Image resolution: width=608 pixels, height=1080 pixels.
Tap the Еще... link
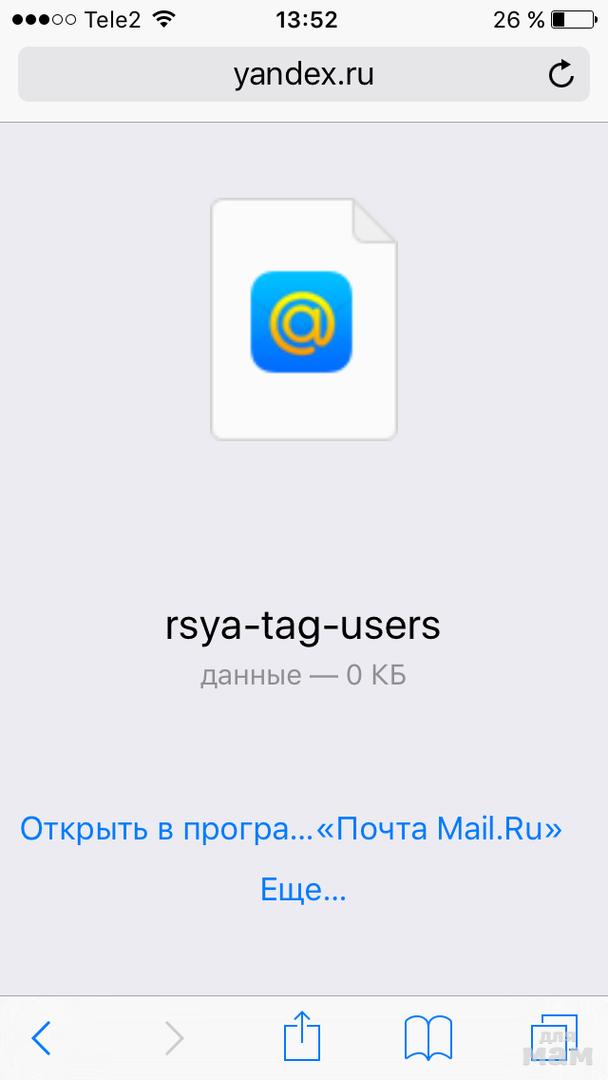coord(303,890)
